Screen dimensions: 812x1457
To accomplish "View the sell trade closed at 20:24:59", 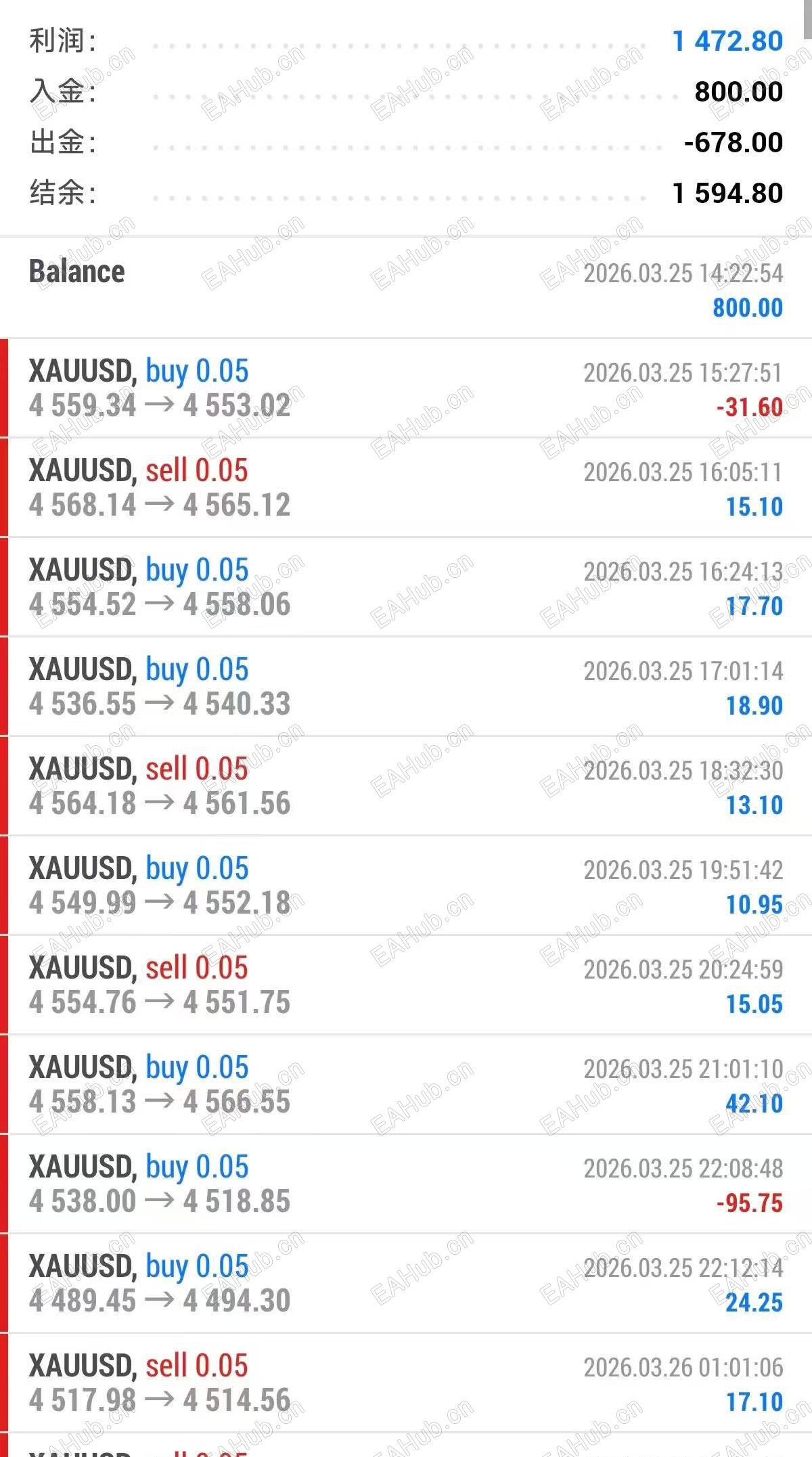I will [x=406, y=985].
